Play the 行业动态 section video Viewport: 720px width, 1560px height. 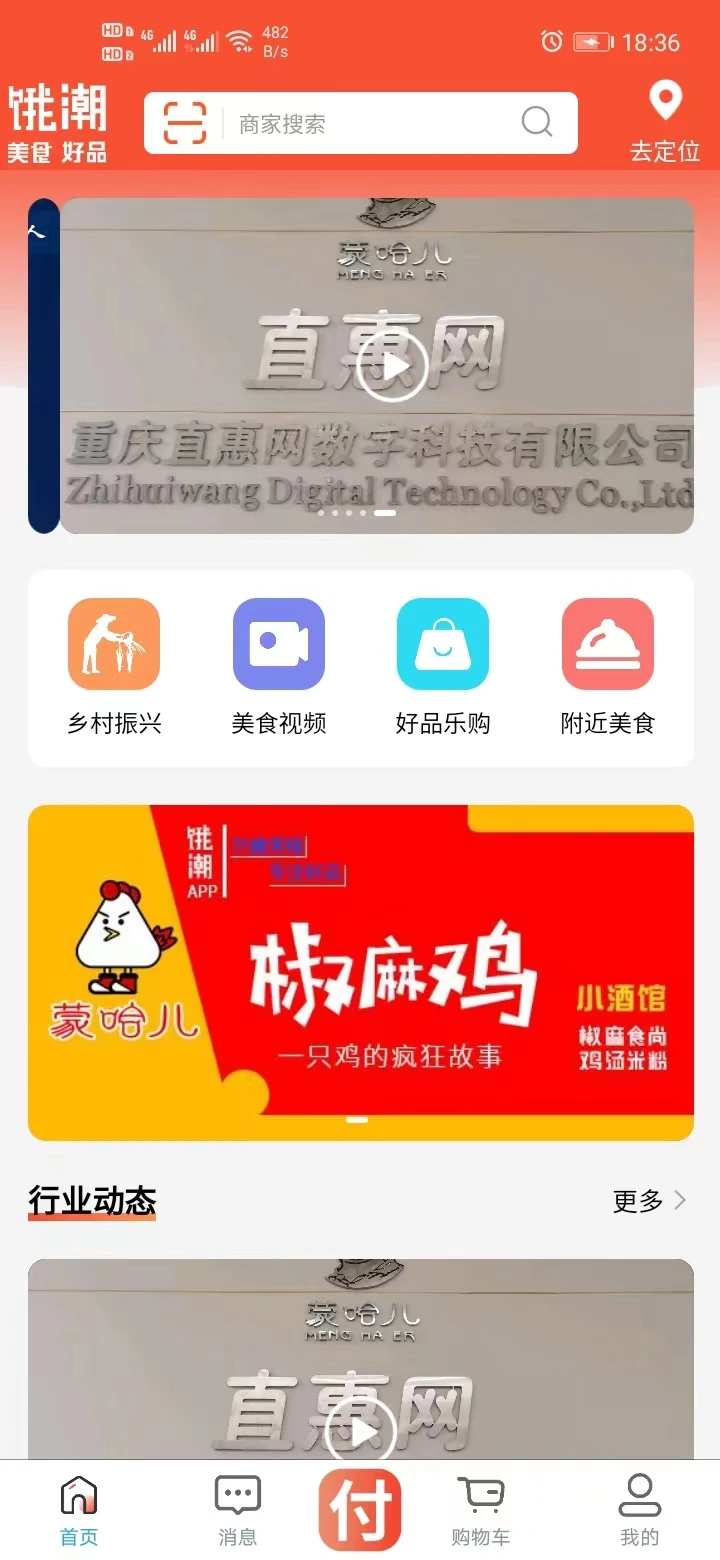click(x=360, y=1429)
